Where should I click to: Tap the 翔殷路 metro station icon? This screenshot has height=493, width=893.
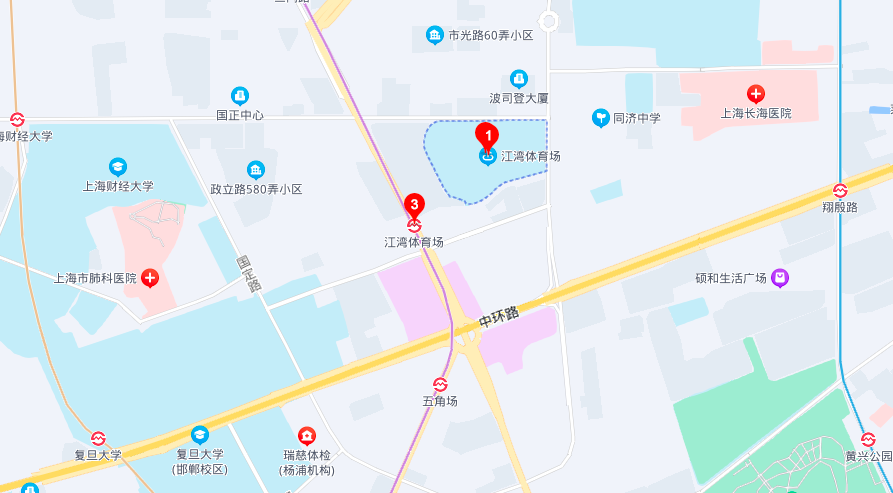point(840,190)
